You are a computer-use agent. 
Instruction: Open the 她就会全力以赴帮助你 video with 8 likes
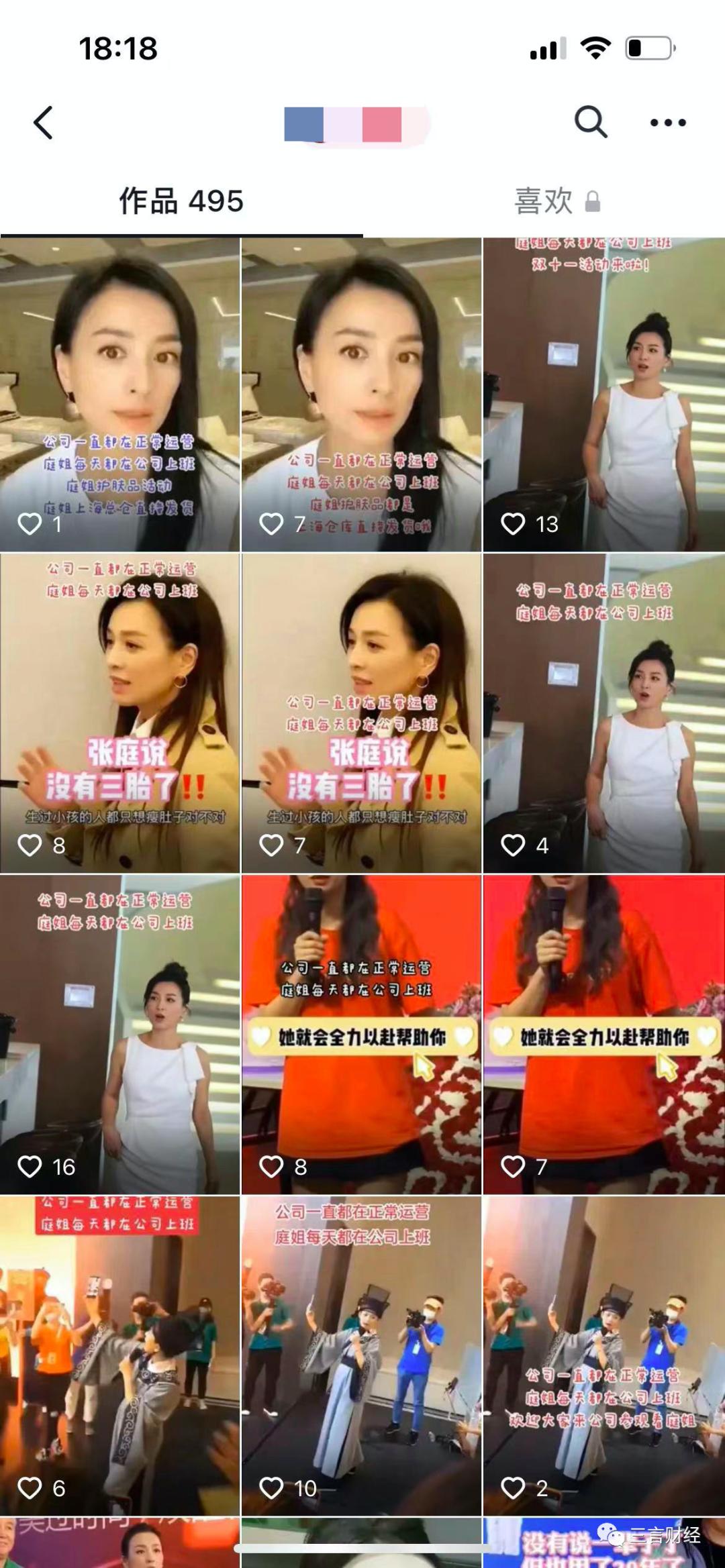(361, 1035)
